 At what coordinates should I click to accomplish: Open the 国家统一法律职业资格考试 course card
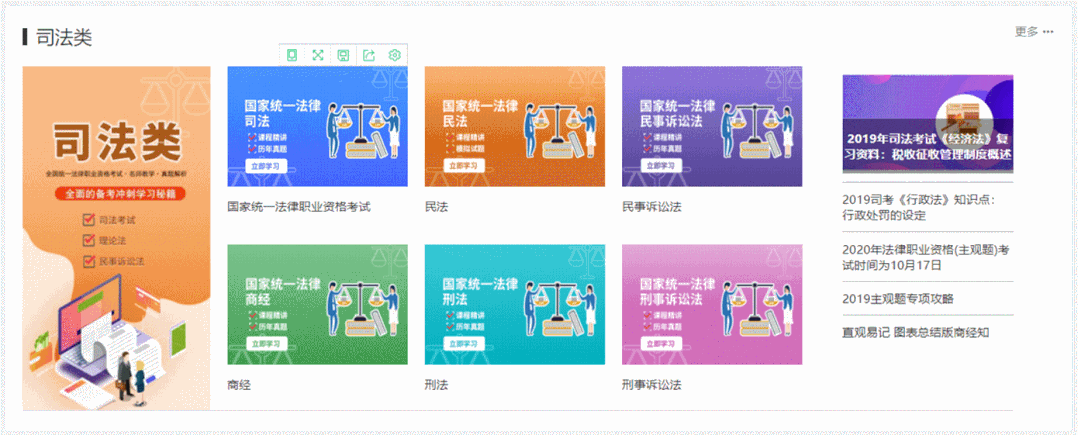tap(317, 127)
